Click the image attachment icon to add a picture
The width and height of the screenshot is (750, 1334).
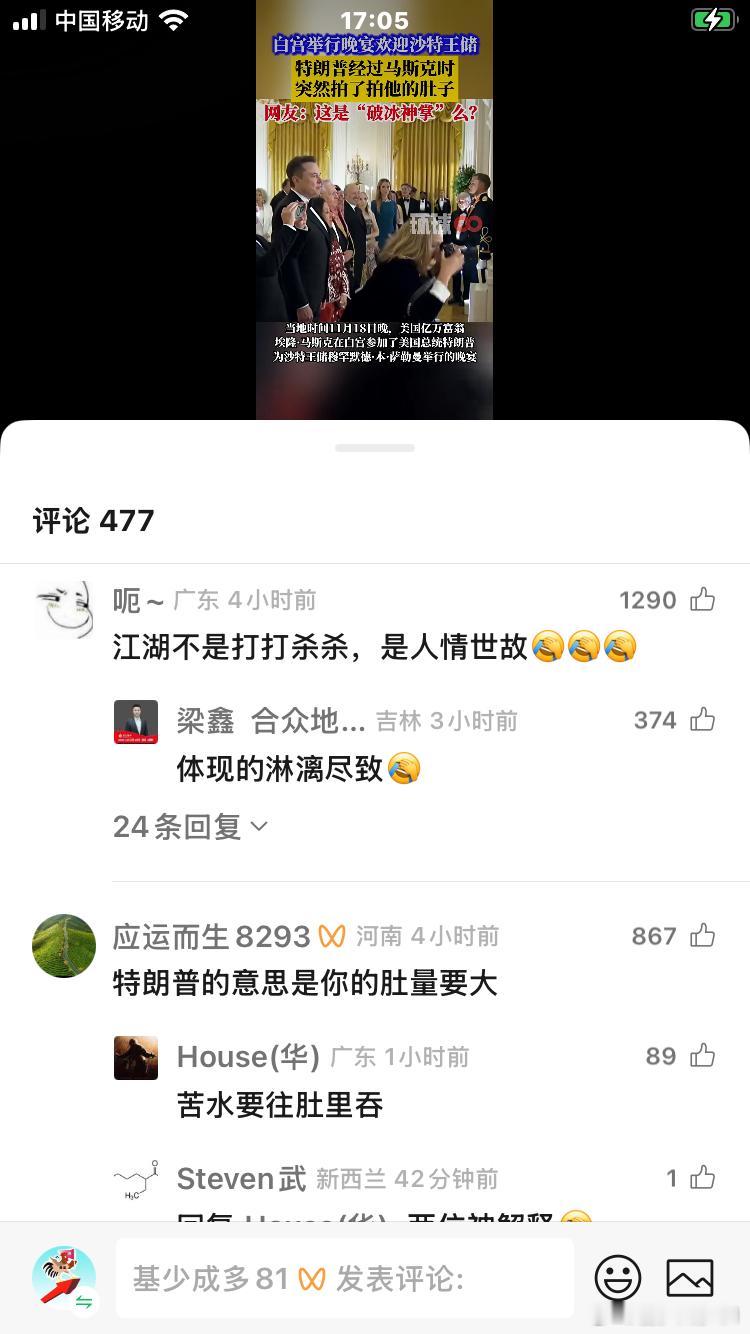point(689,1278)
